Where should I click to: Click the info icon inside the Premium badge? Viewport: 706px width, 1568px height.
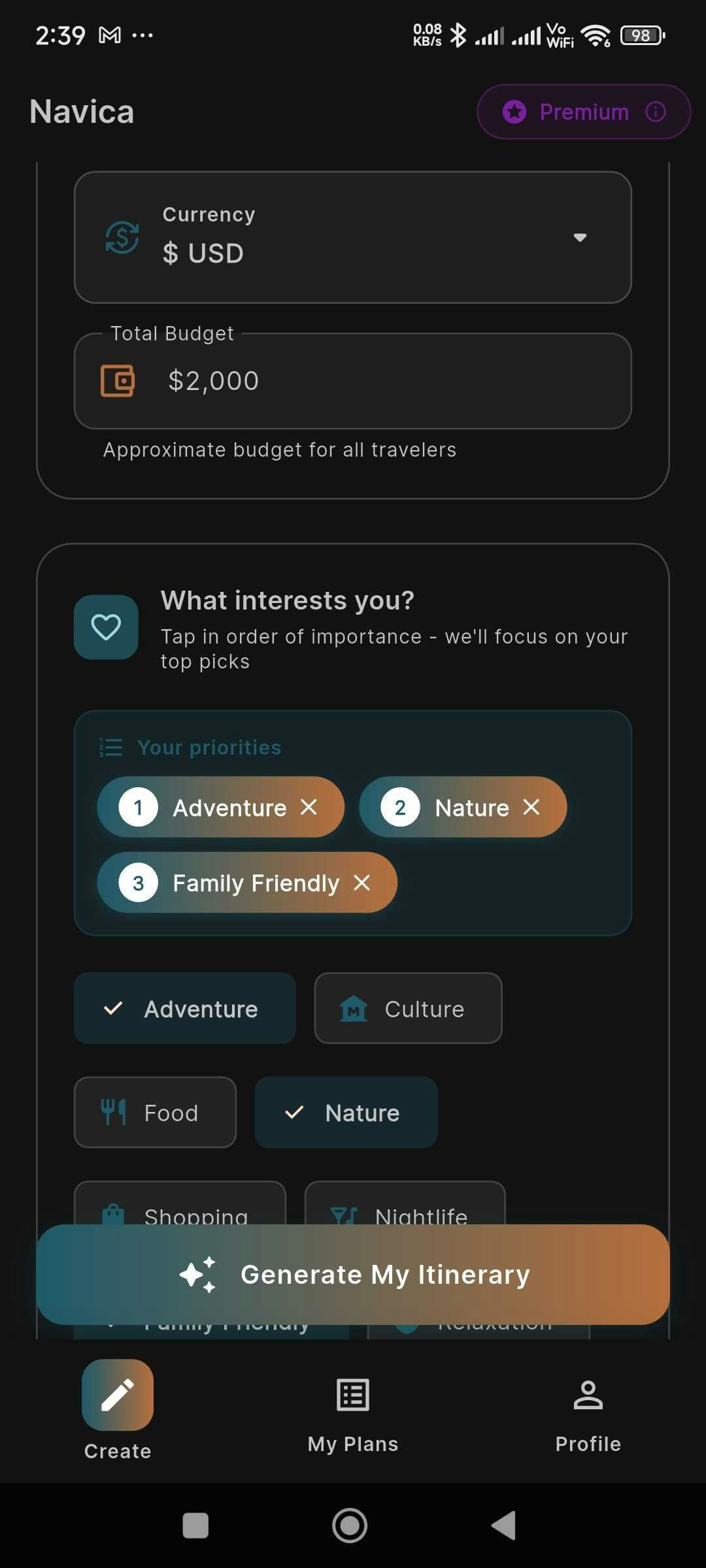pos(656,111)
